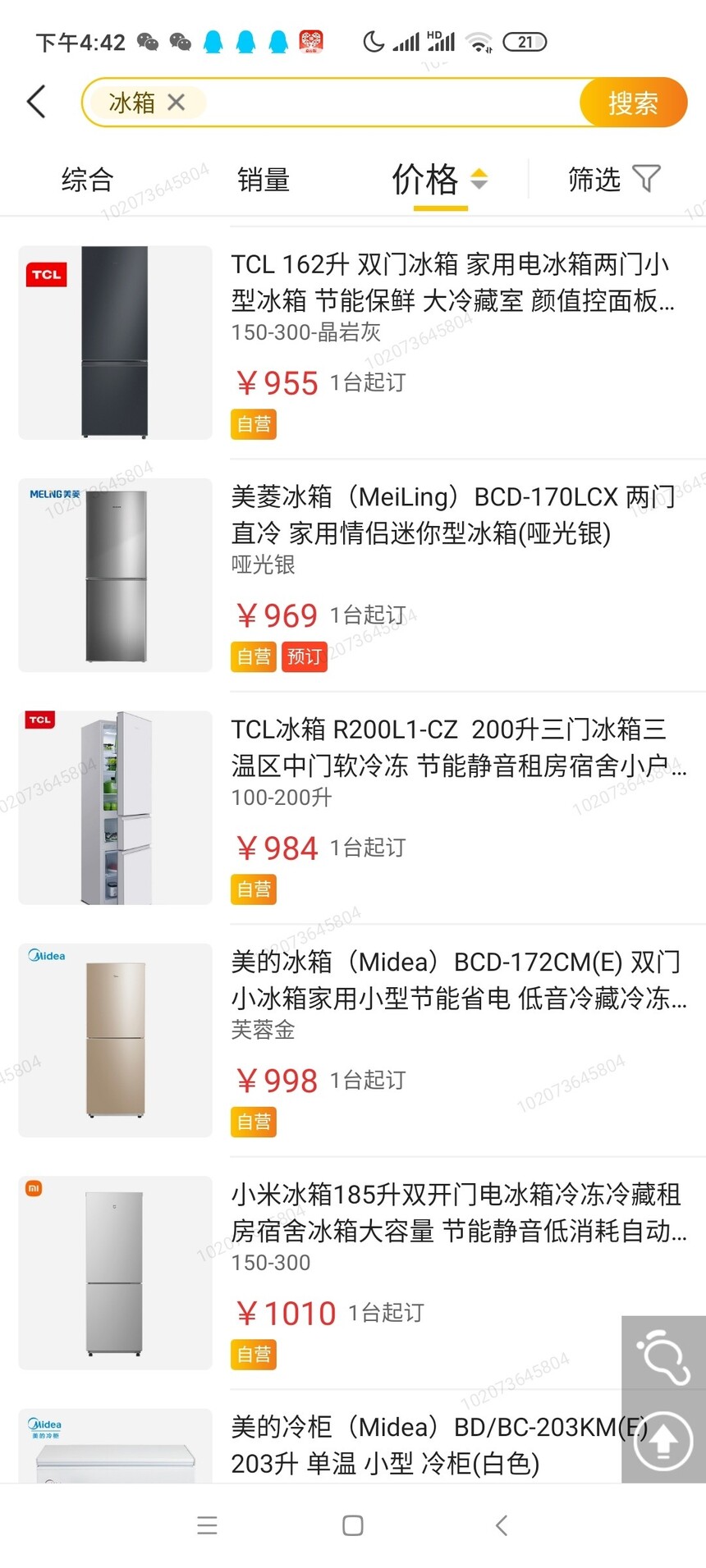This screenshot has width=706, height=1568.
Task: Toggle the 价格 sort order
Action: 440,179
